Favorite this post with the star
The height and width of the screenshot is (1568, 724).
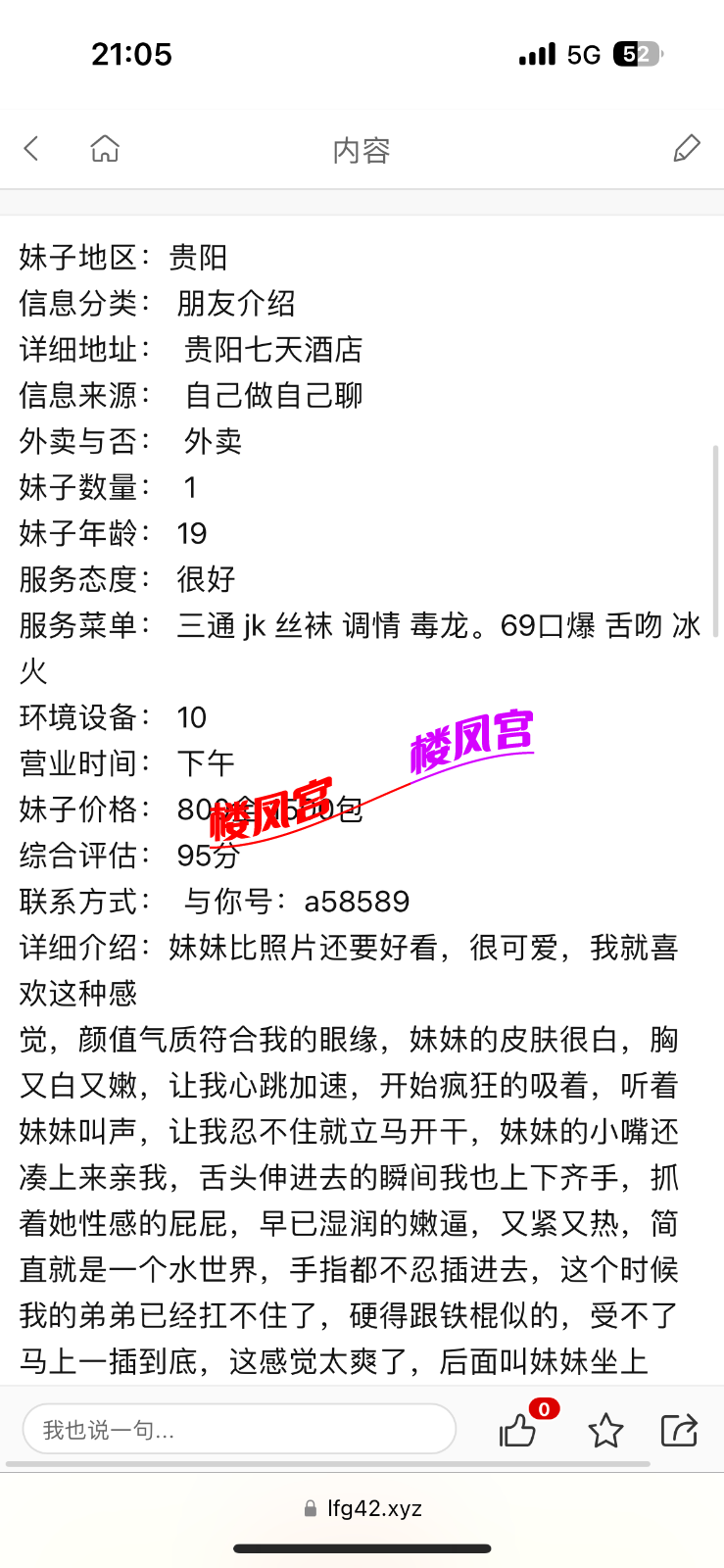pos(605,1431)
